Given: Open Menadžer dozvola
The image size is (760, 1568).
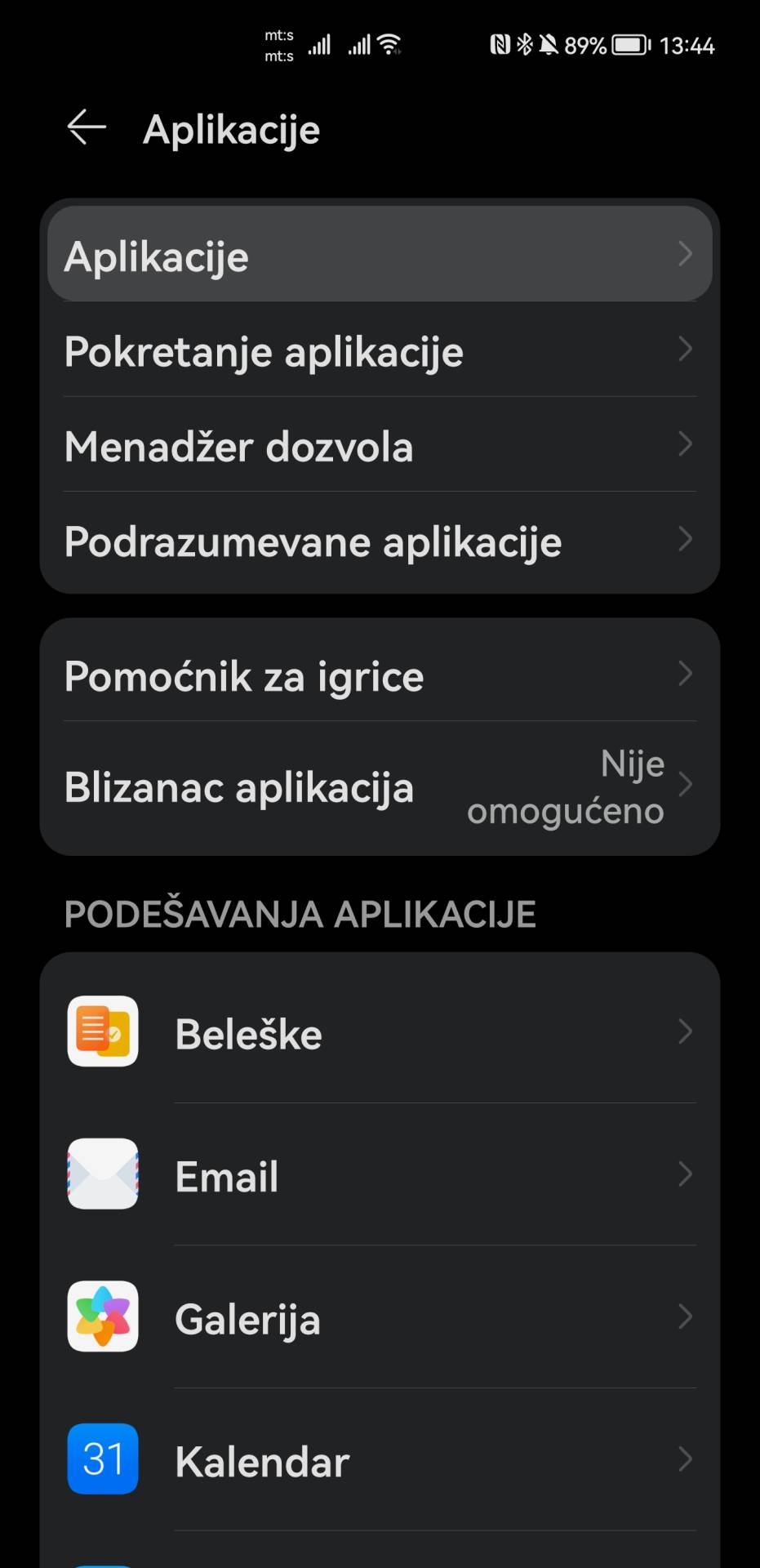Looking at the screenshot, I should coord(380,446).
